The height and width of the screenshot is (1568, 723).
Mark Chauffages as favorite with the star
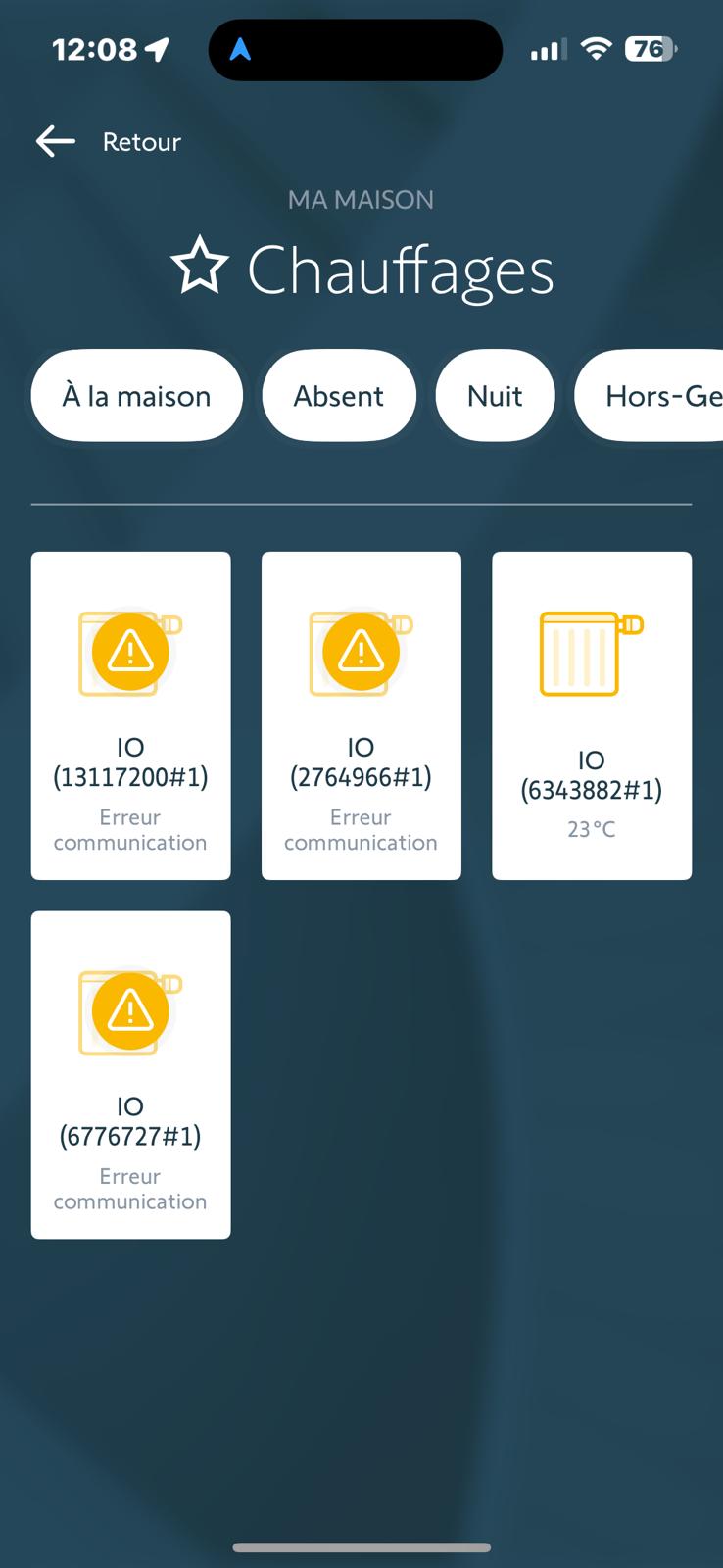[x=200, y=266]
